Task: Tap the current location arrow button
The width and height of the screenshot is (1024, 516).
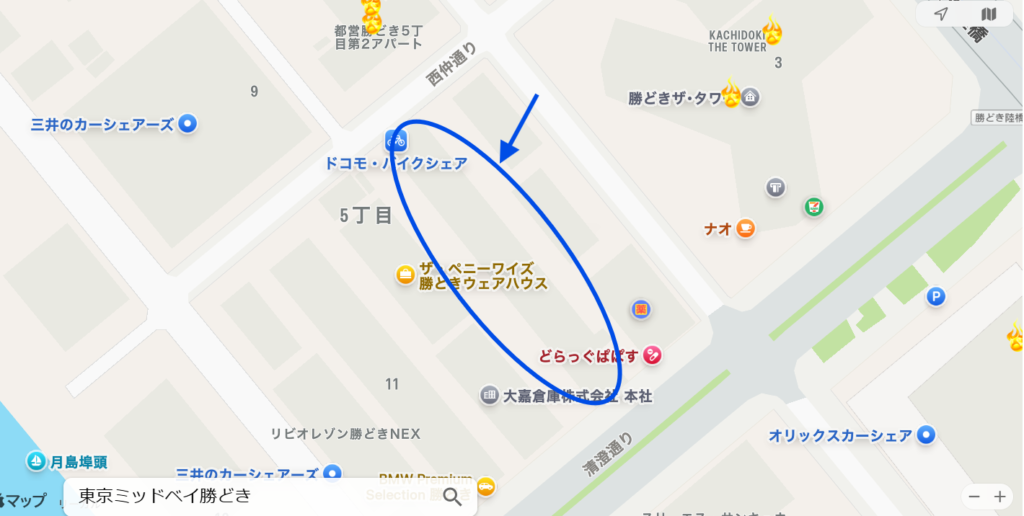Action: coord(941,14)
